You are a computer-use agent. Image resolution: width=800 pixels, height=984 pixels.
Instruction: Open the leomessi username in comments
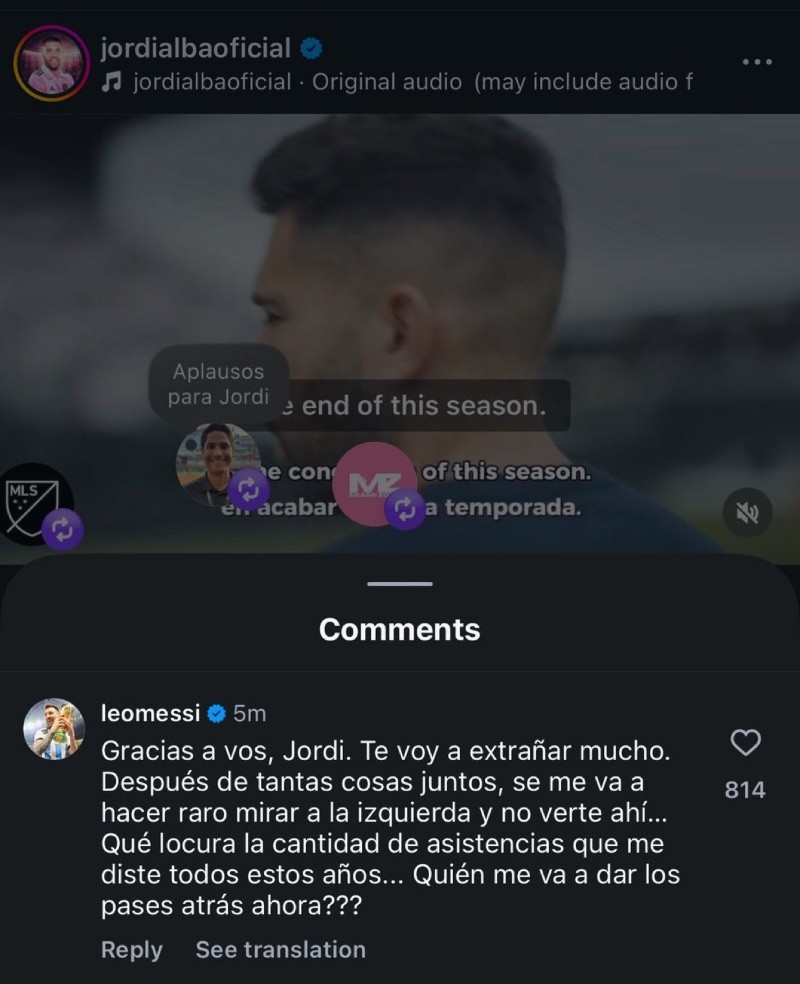click(151, 713)
